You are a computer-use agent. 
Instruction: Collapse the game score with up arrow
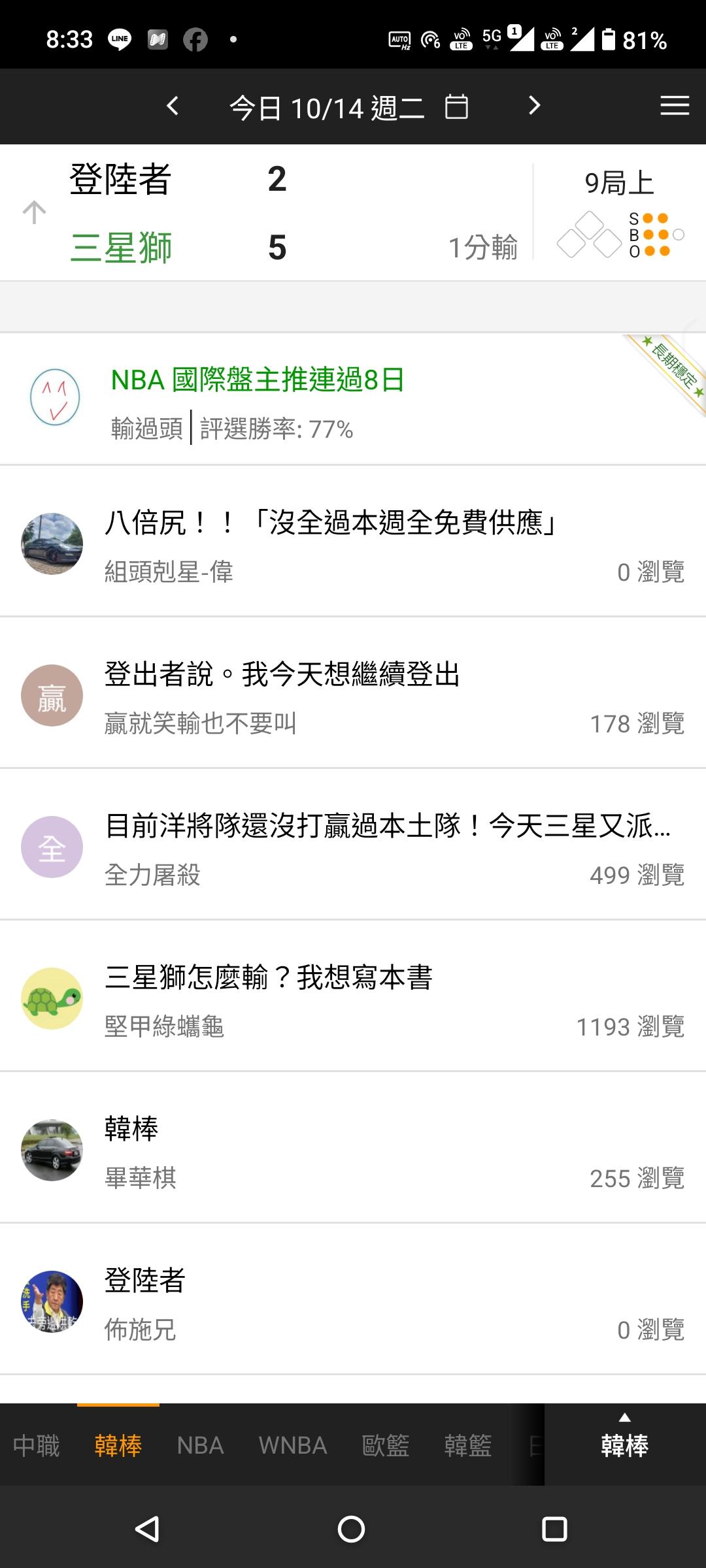[x=34, y=212]
